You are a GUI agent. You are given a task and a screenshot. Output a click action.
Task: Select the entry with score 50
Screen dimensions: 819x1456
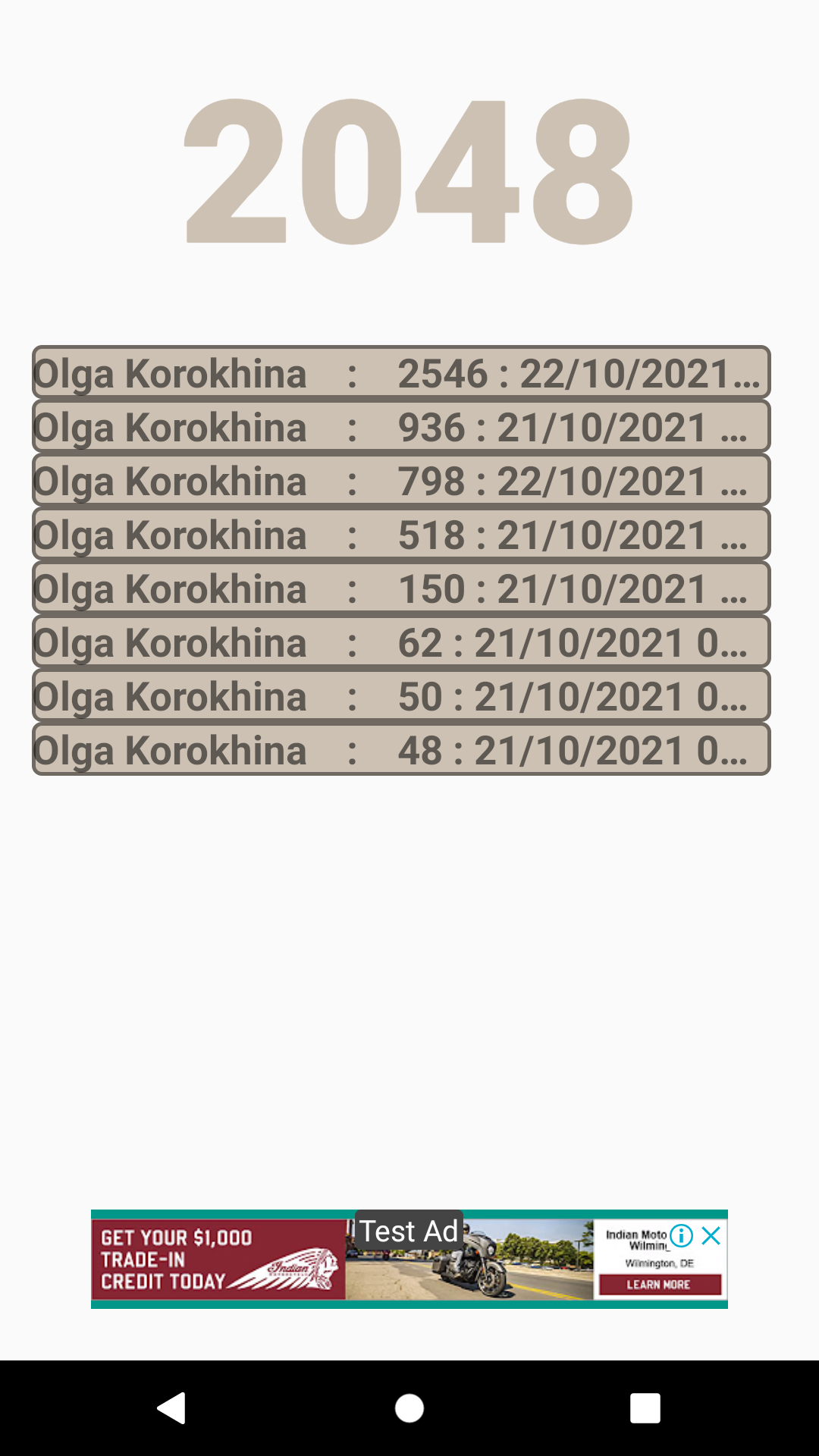401,695
